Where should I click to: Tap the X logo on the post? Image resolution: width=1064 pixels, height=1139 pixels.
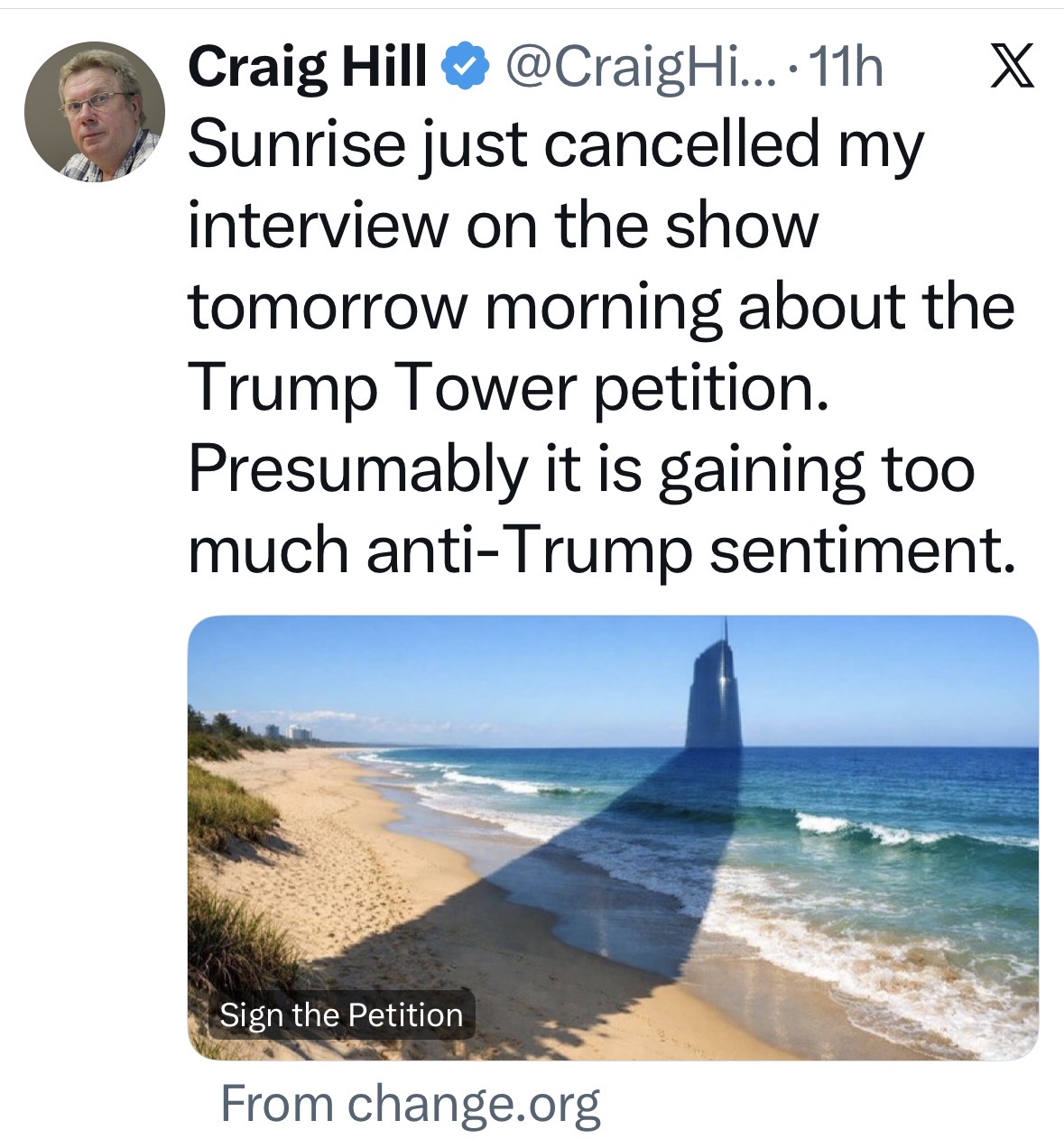point(1012,67)
